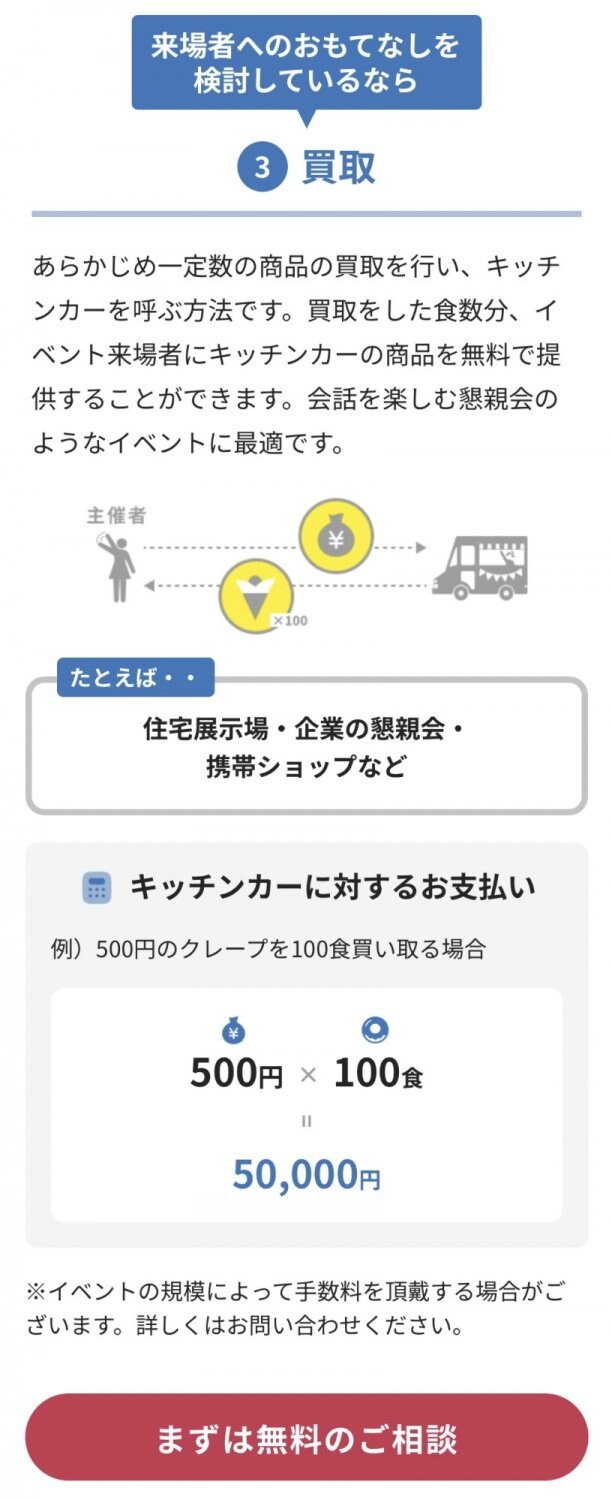The image size is (612, 1500).
Task: Tap the まずは無料のご相談 button
Action: [306, 1438]
